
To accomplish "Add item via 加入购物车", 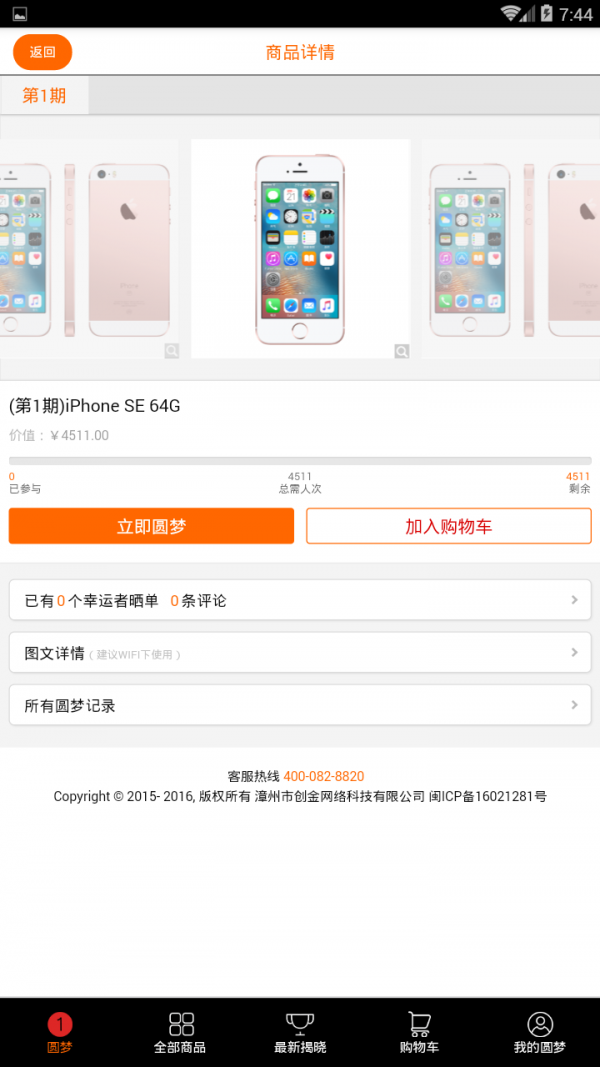I will click(x=448, y=526).
